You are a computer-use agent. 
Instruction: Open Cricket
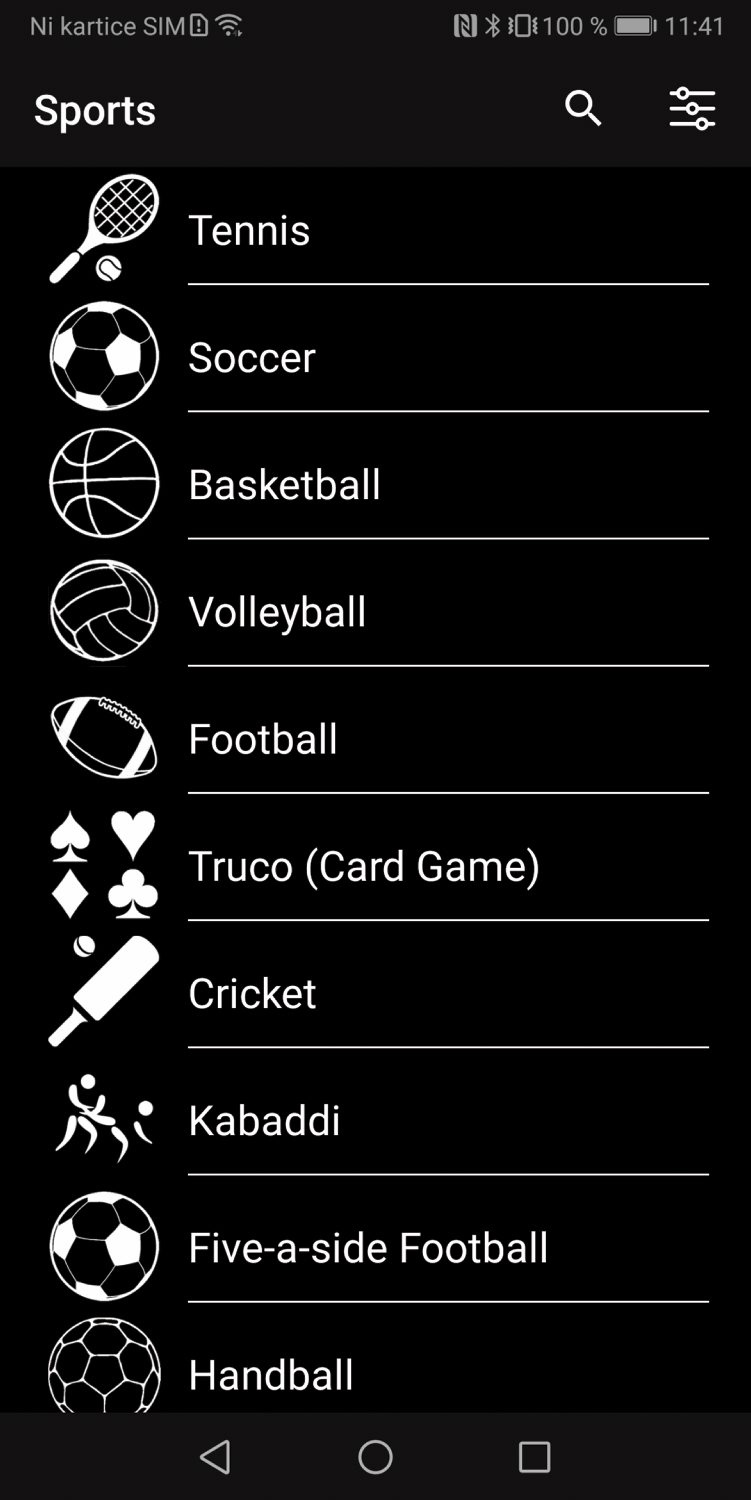click(x=375, y=992)
